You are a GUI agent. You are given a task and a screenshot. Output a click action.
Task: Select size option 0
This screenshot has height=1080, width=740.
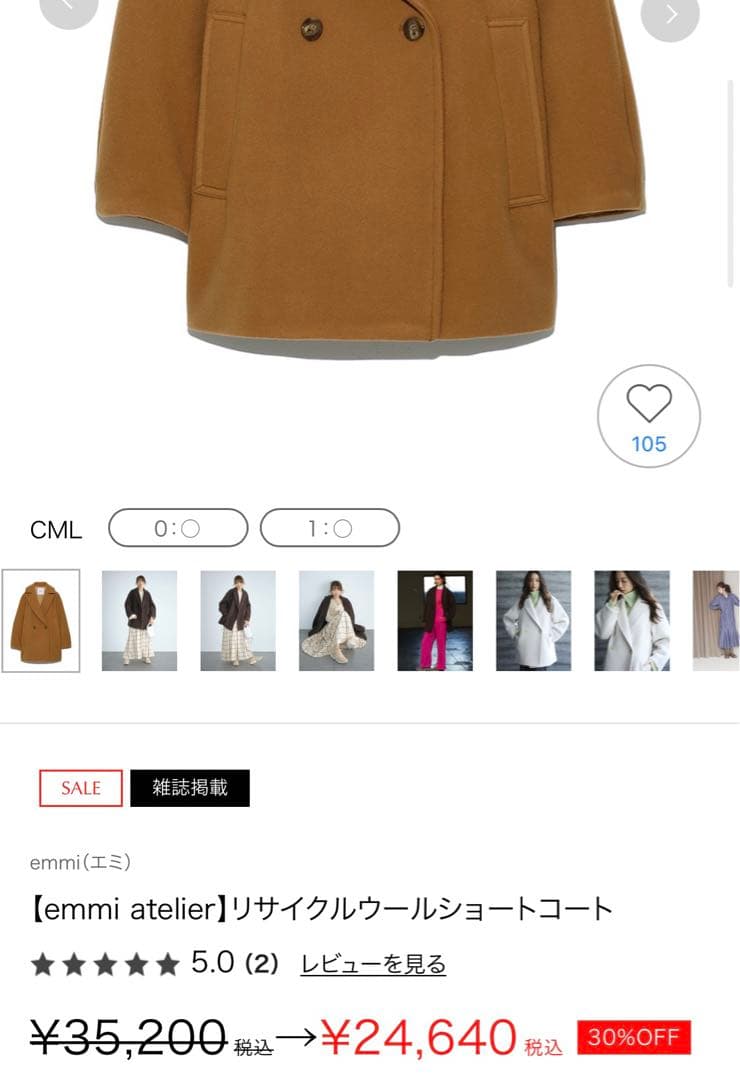[x=178, y=528]
